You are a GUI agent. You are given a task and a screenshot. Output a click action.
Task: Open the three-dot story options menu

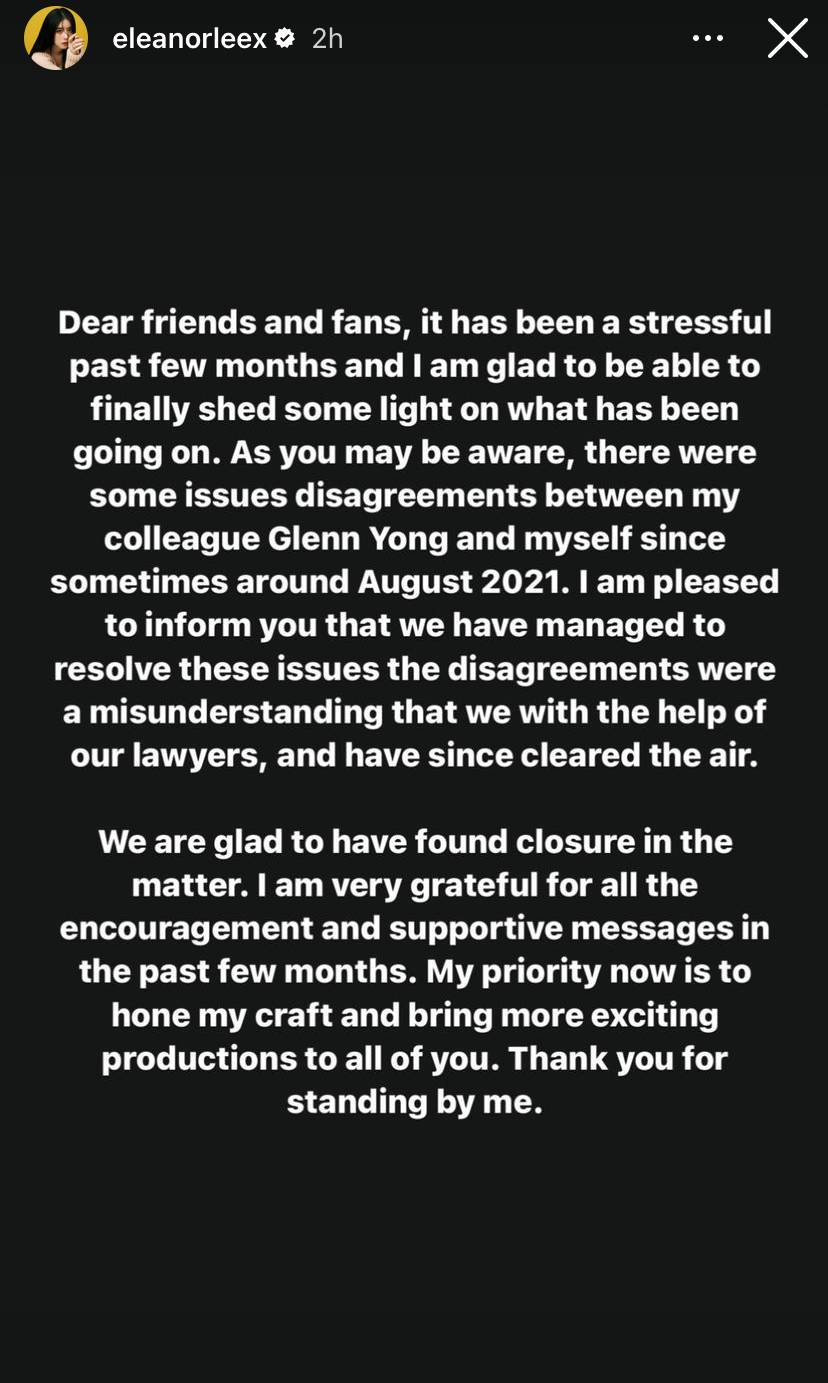pyautogui.click(x=707, y=39)
